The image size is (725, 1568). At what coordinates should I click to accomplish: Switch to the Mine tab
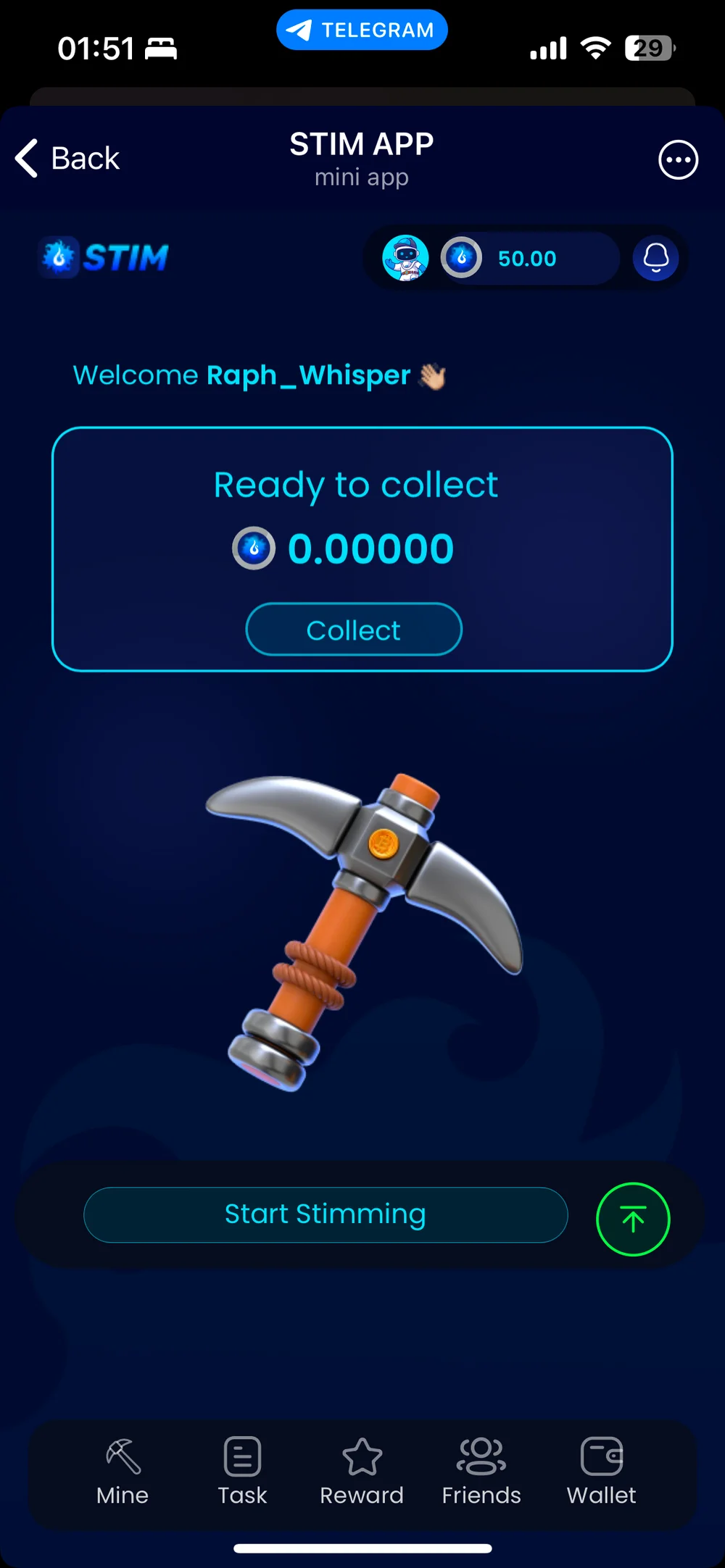(x=123, y=1472)
